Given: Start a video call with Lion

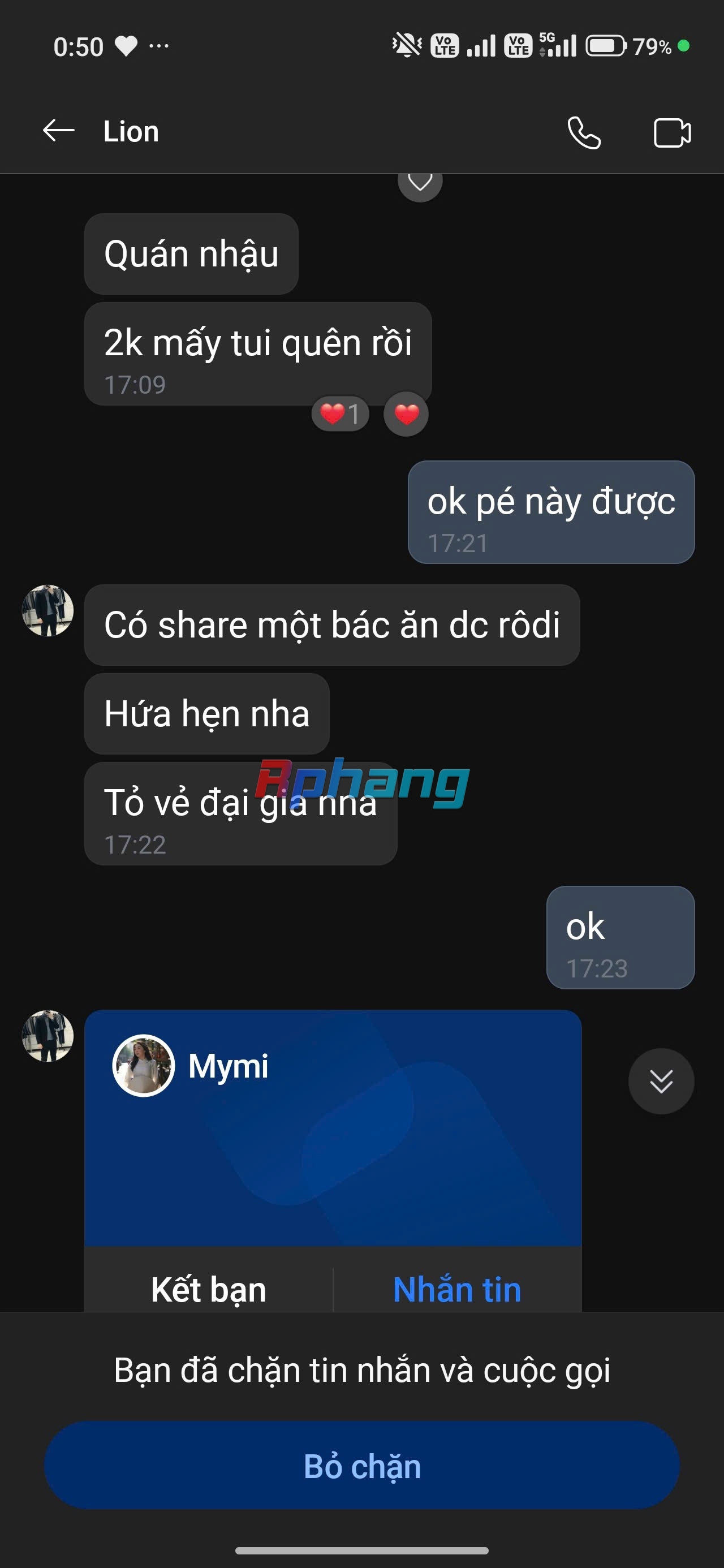Looking at the screenshot, I should point(672,132).
